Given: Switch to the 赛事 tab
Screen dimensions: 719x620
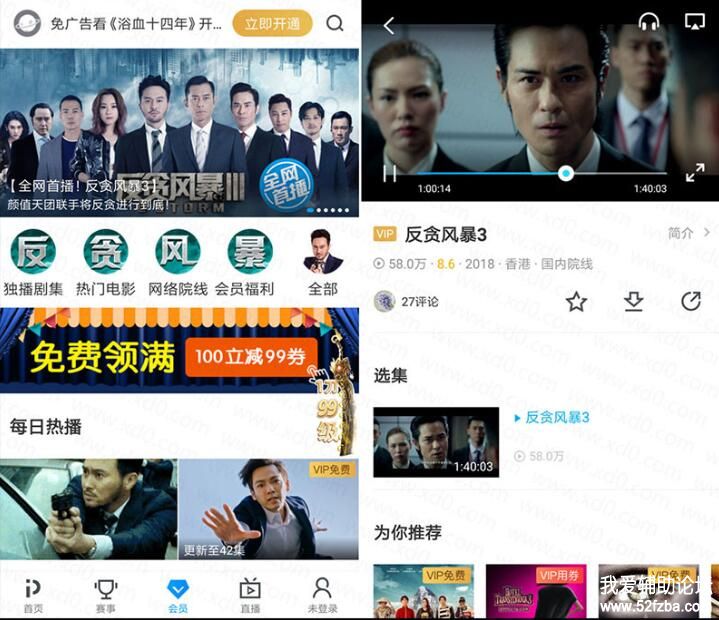Looking at the screenshot, I should tap(105, 595).
